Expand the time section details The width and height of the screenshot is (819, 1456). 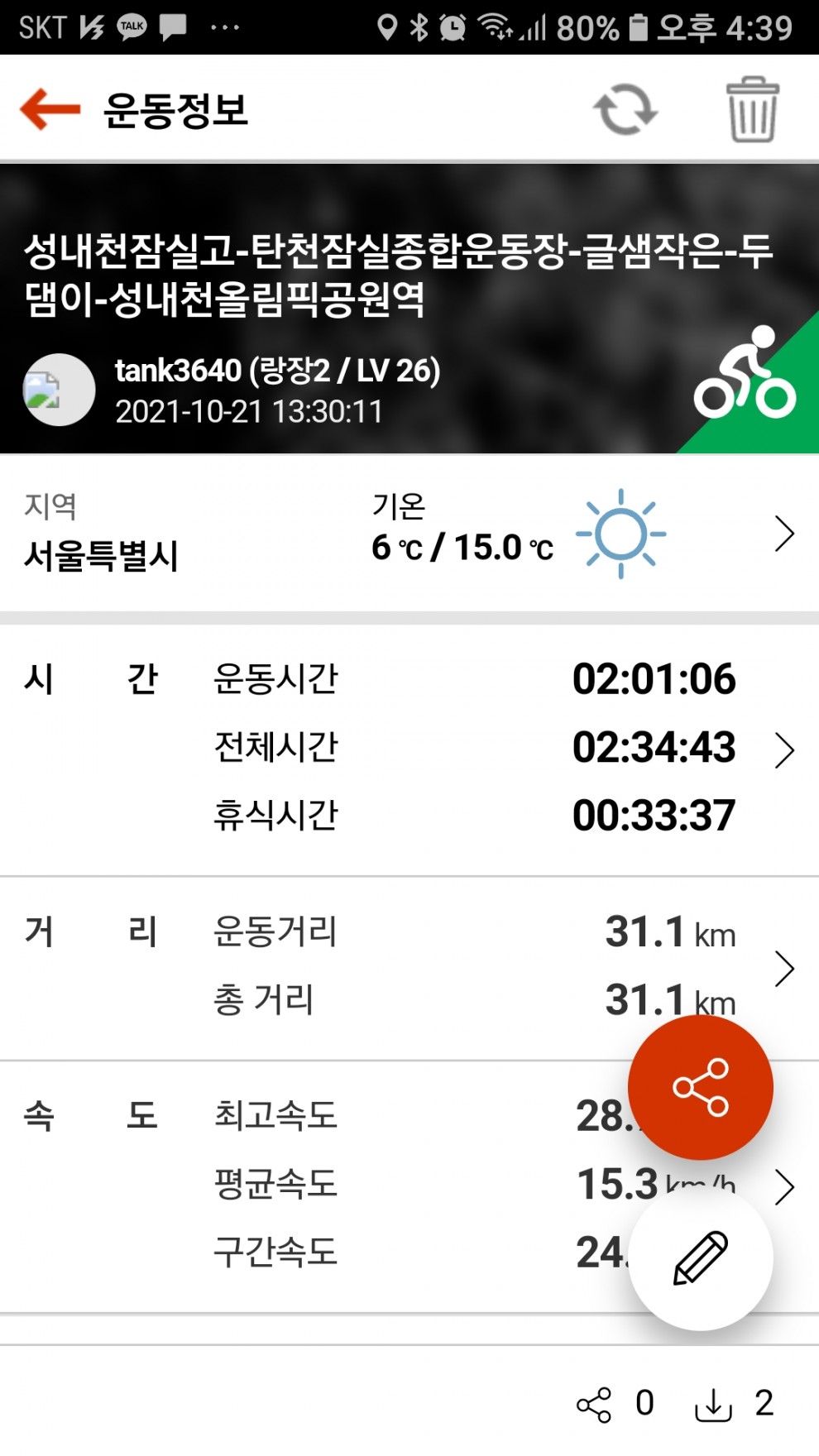(783, 750)
